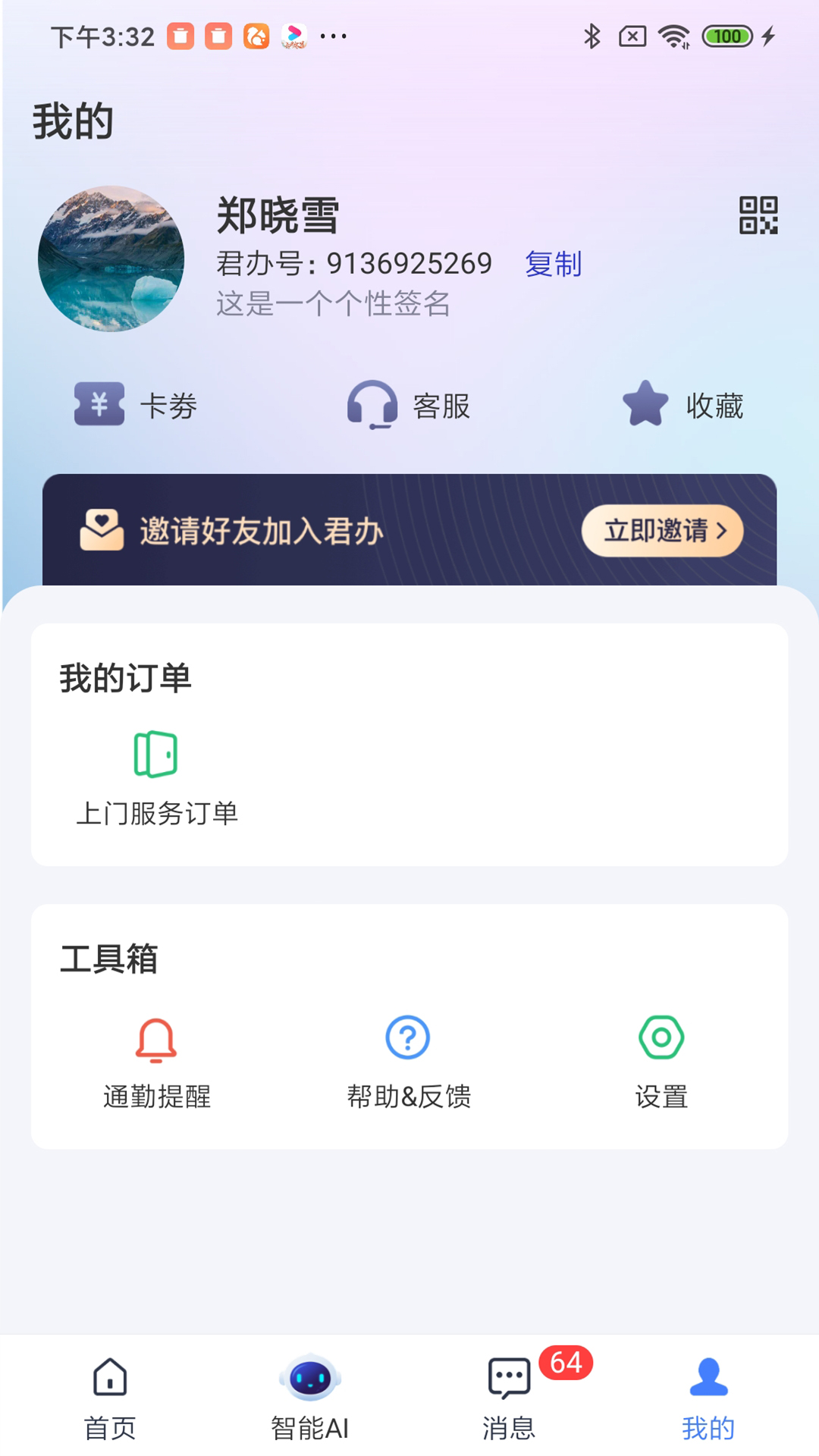The width and height of the screenshot is (819, 1456).
Task: Tap 复制 to copy the 君办号
Action: coord(553,264)
